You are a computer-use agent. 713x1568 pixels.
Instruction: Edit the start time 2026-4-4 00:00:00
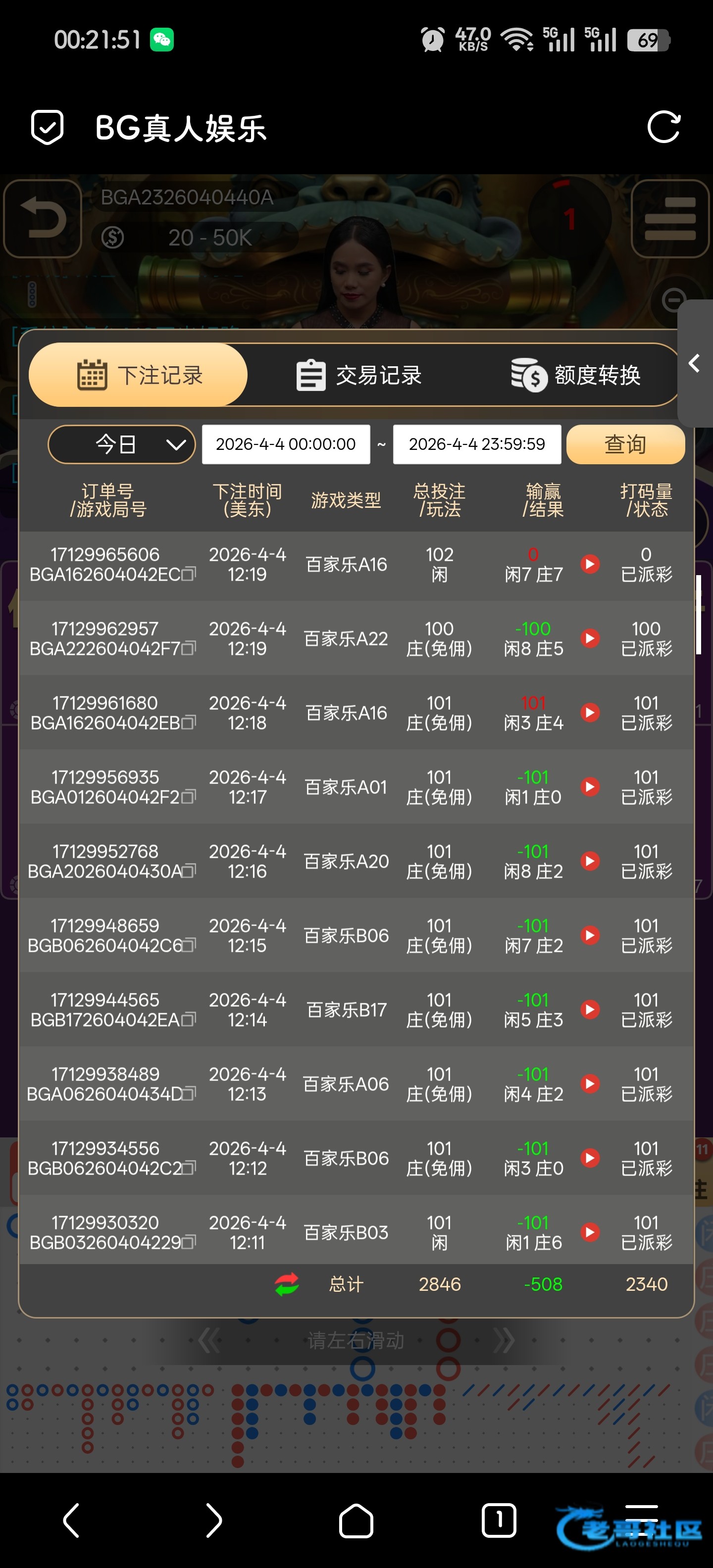point(286,444)
